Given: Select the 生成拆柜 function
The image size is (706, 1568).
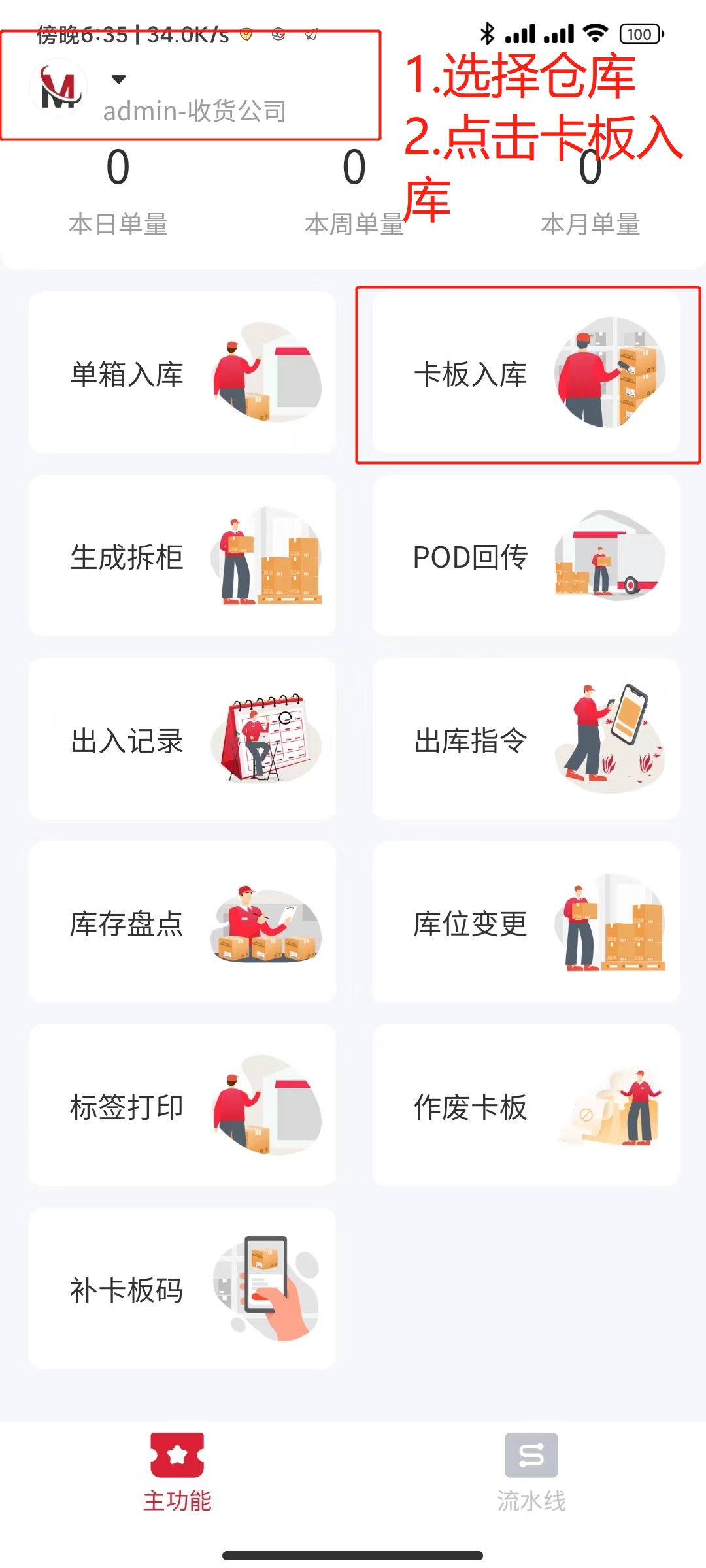Looking at the screenshot, I should 182,556.
